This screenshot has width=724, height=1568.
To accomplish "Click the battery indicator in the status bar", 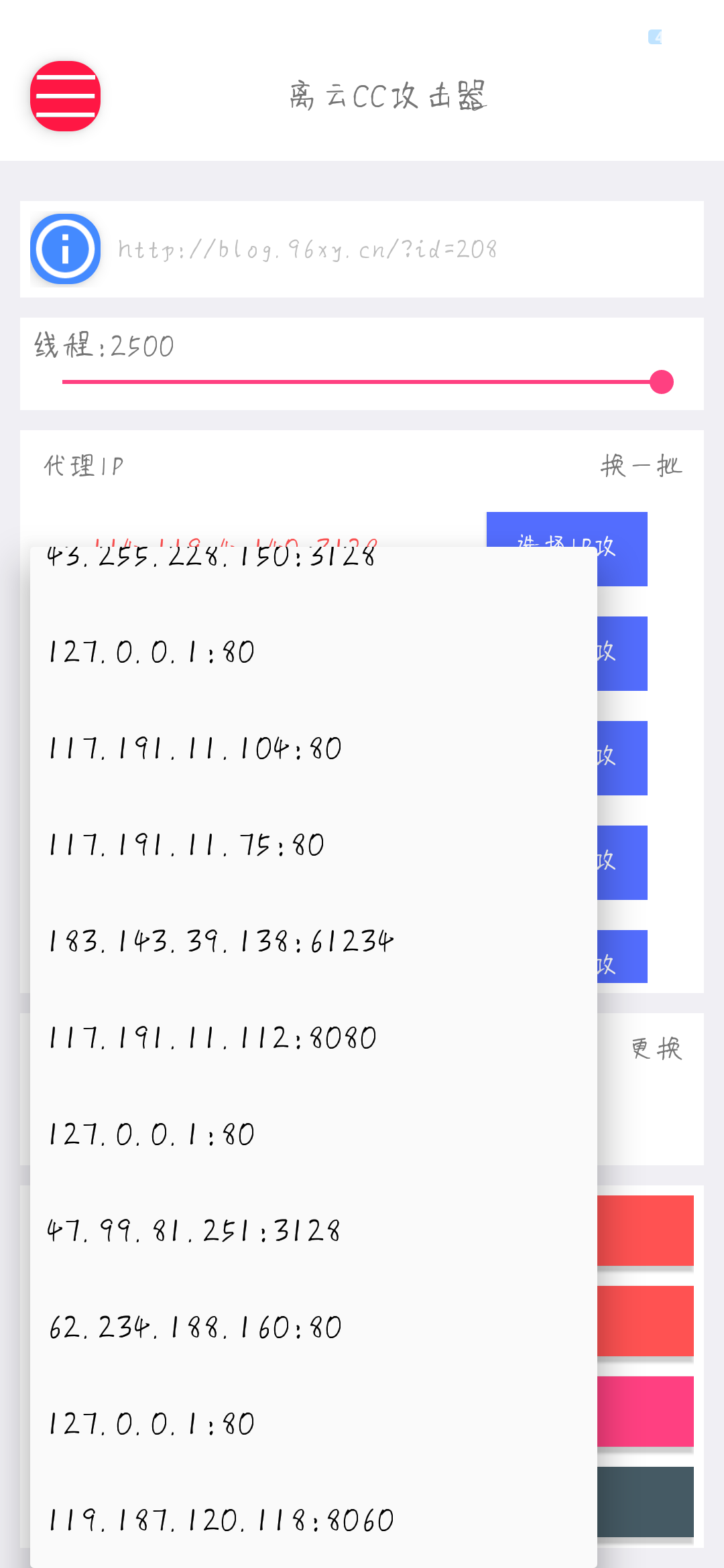I will pos(654,37).
